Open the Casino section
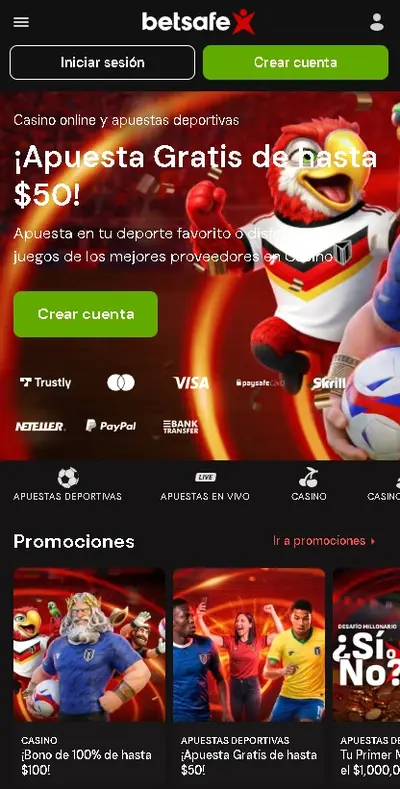 (308, 484)
